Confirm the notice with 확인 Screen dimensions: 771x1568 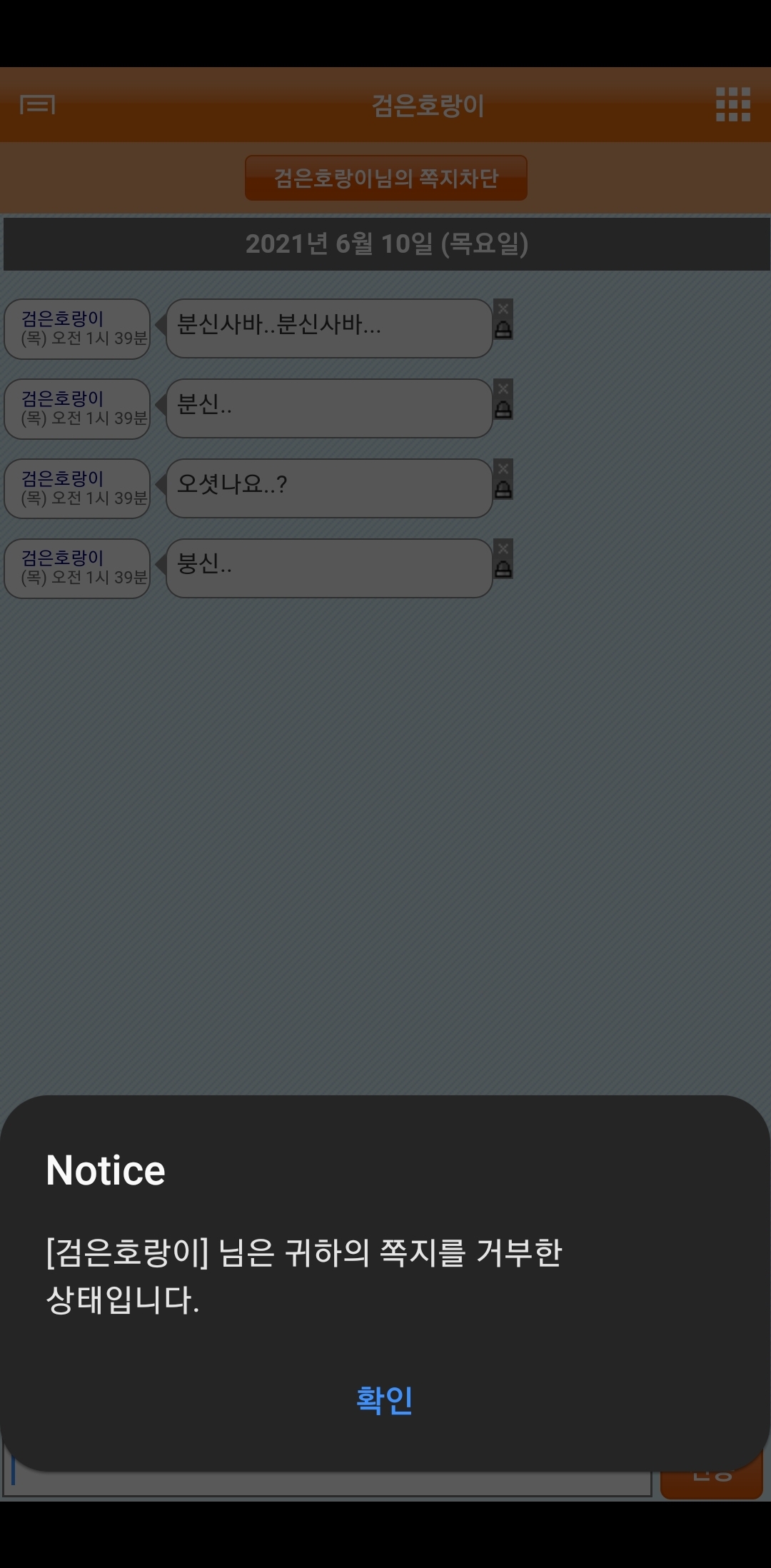click(x=385, y=1399)
